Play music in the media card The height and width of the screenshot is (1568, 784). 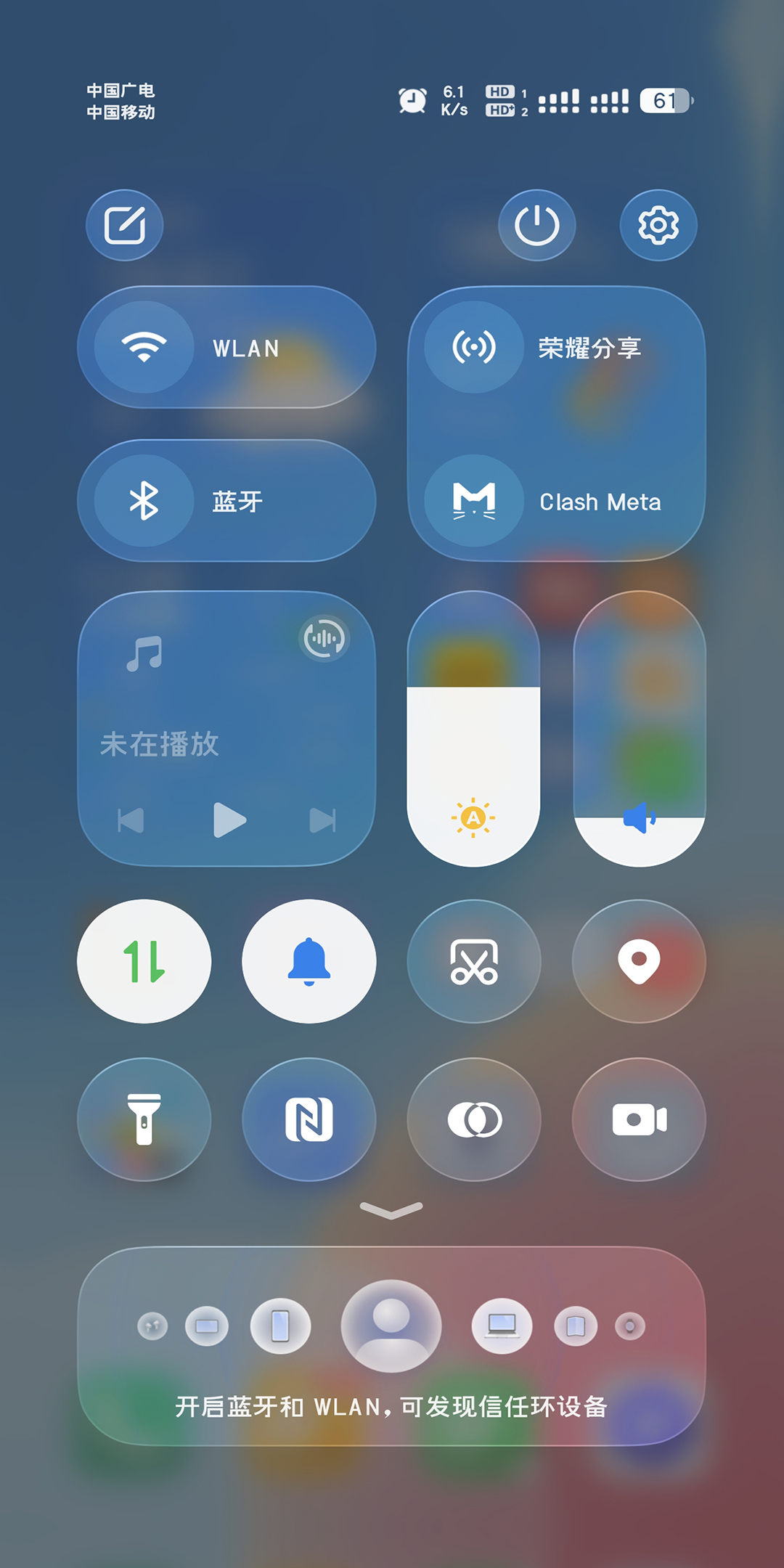coord(230,820)
